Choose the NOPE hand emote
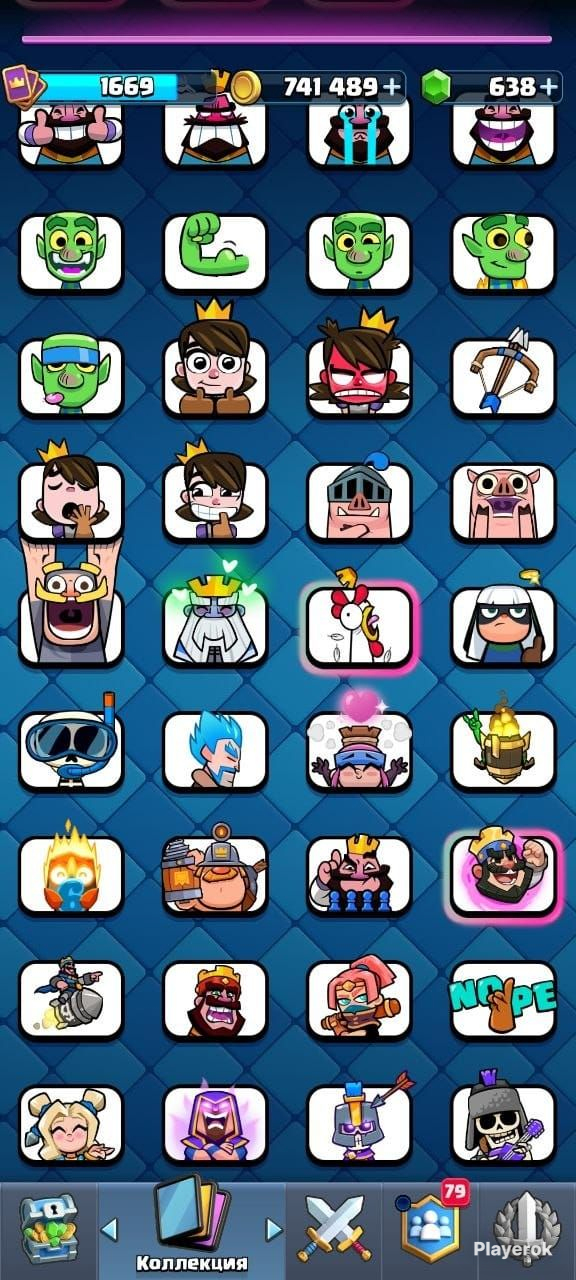The height and width of the screenshot is (1280, 576). point(503,1000)
